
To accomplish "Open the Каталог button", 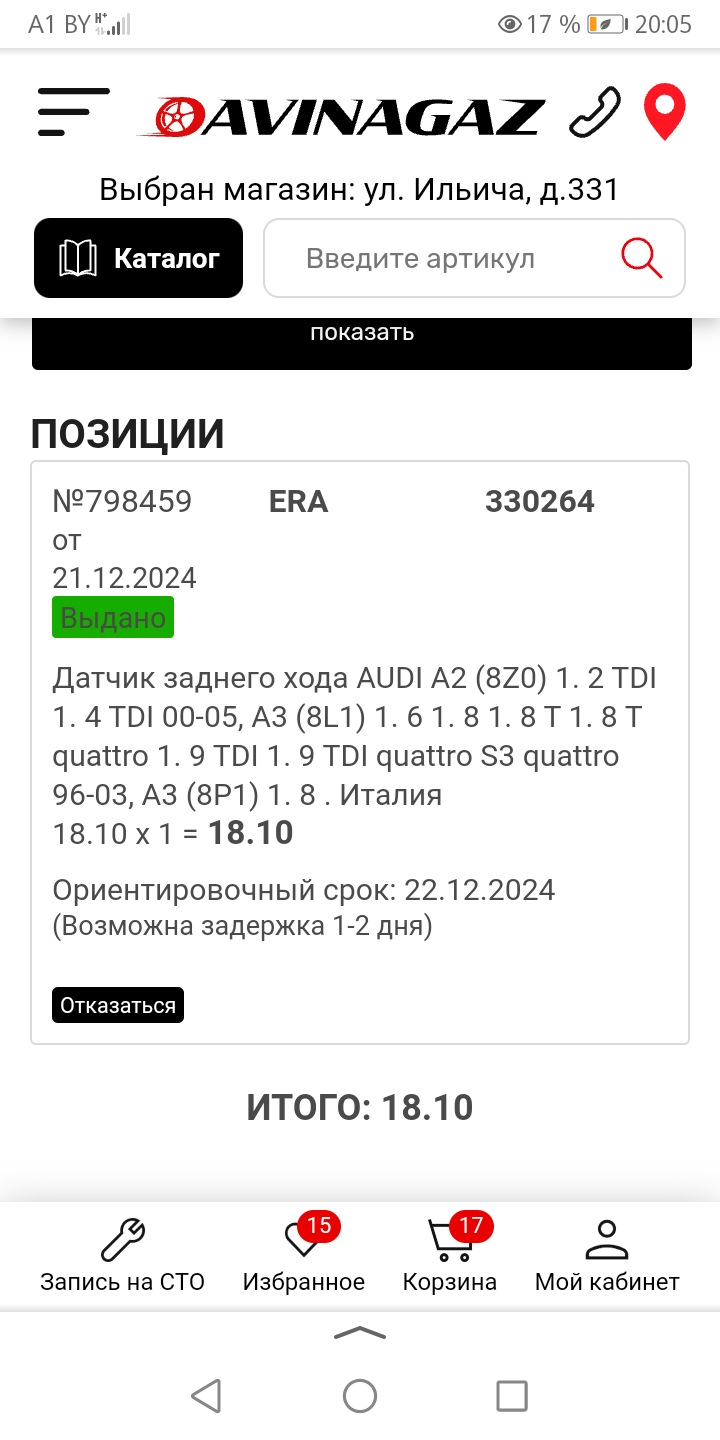I will pyautogui.click(x=138, y=258).
